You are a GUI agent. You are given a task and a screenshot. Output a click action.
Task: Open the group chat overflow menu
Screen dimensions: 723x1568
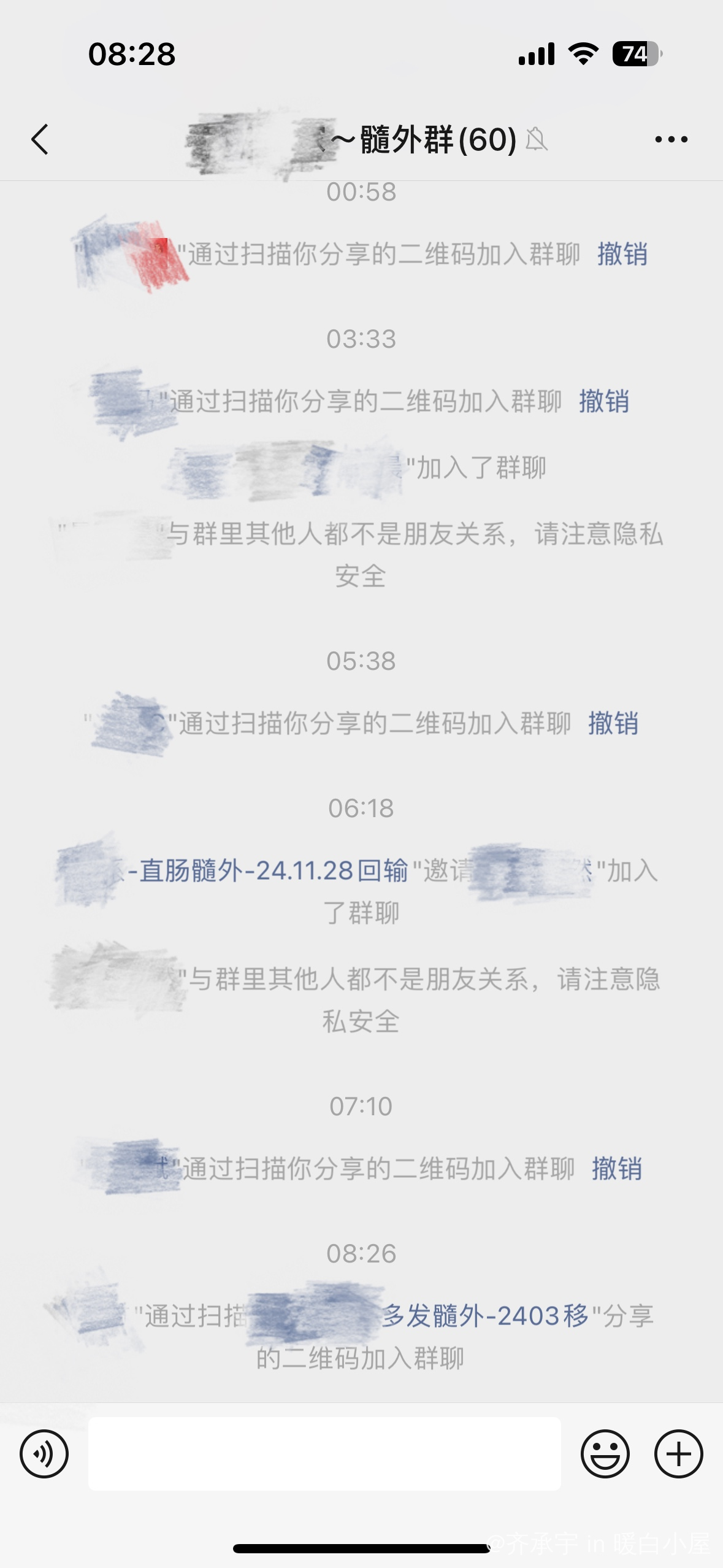pos(671,140)
